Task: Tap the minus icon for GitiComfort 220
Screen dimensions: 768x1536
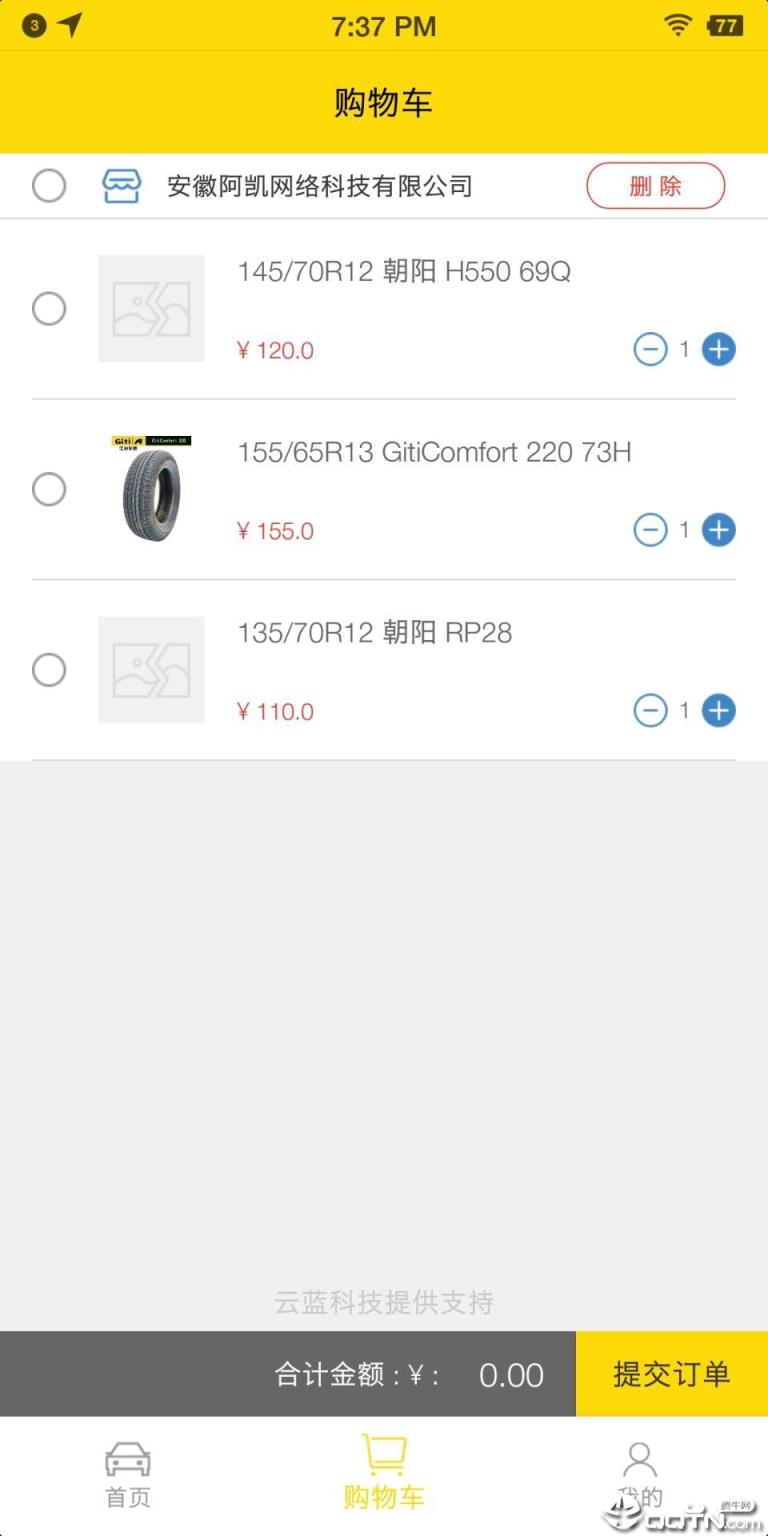Action: 650,530
